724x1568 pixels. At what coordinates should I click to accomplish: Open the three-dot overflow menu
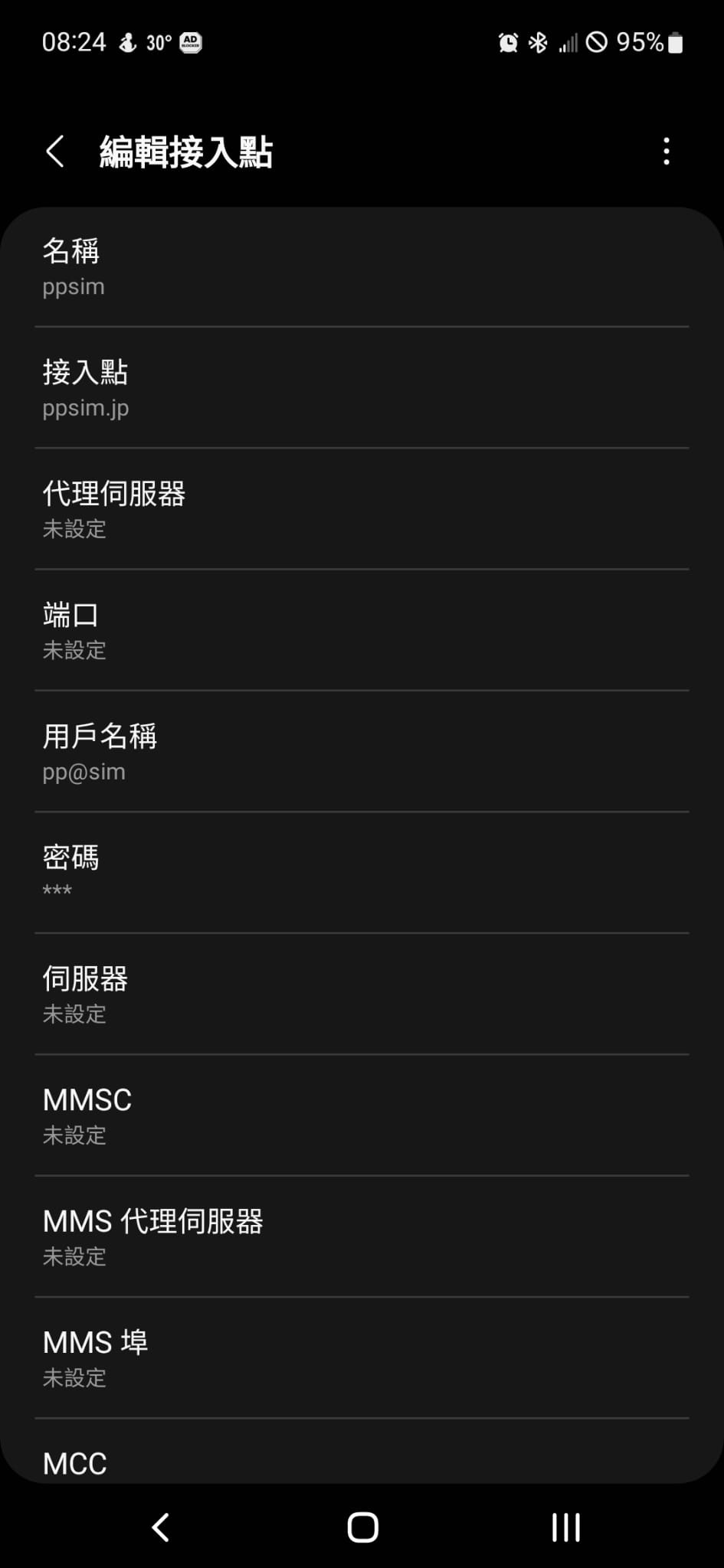coord(667,152)
